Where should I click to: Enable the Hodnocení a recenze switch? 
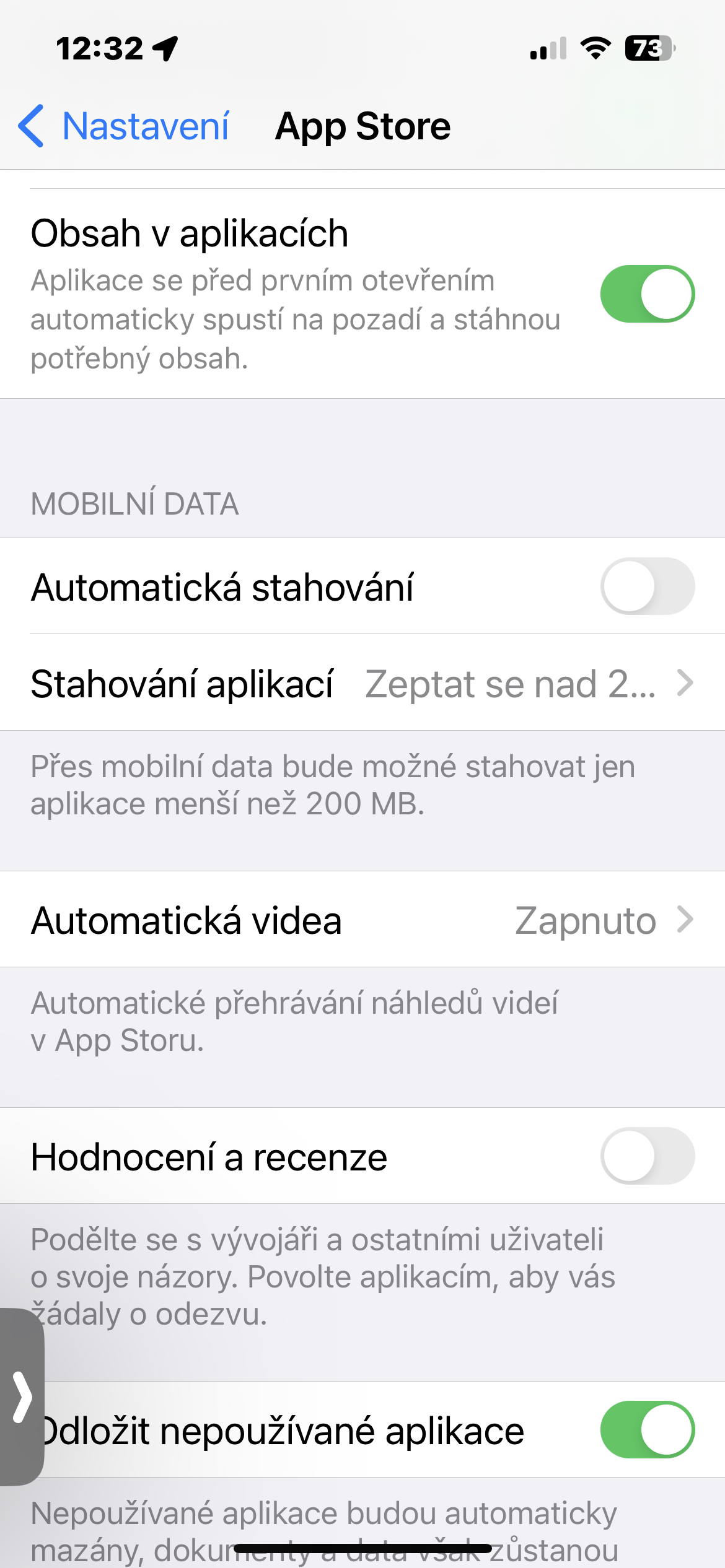[x=647, y=1156]
